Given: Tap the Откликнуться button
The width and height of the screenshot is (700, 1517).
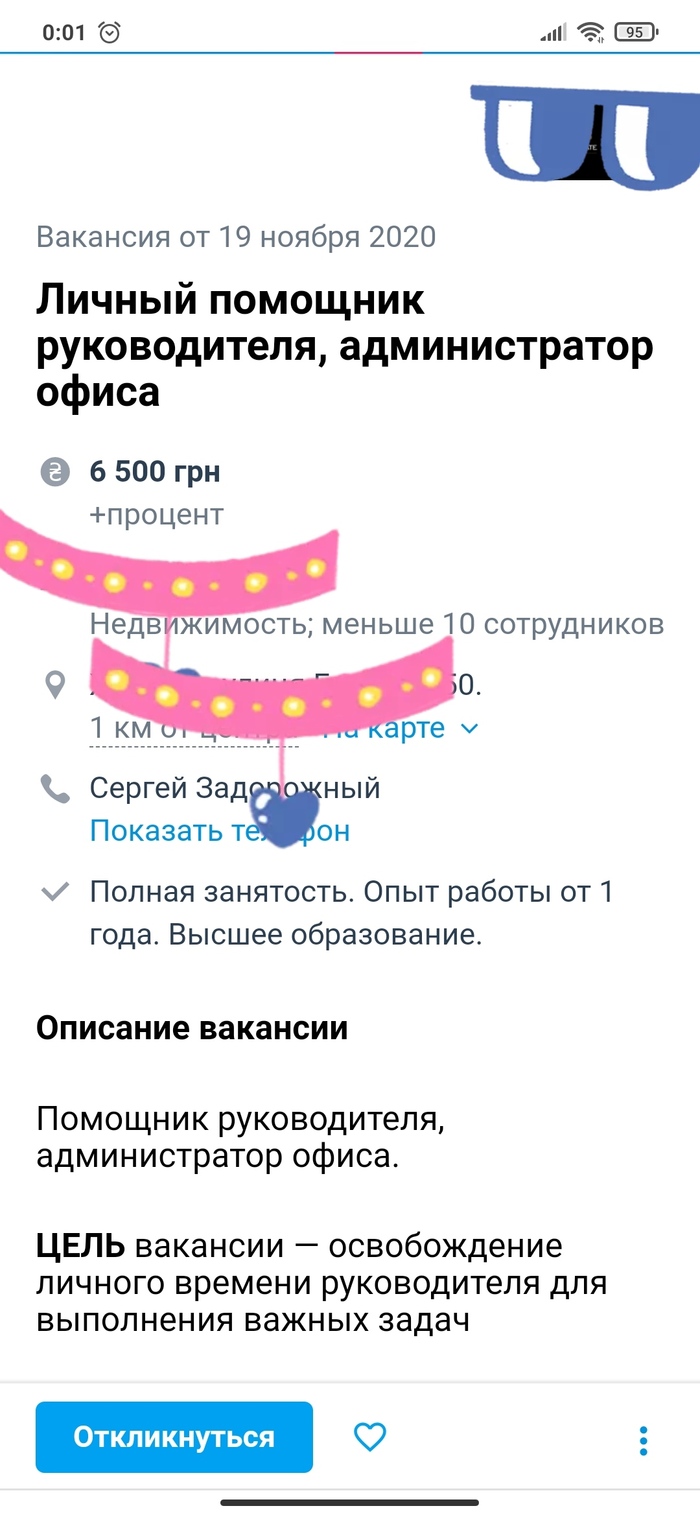Looking at the screenshot, I should (x=174, y=1437).
